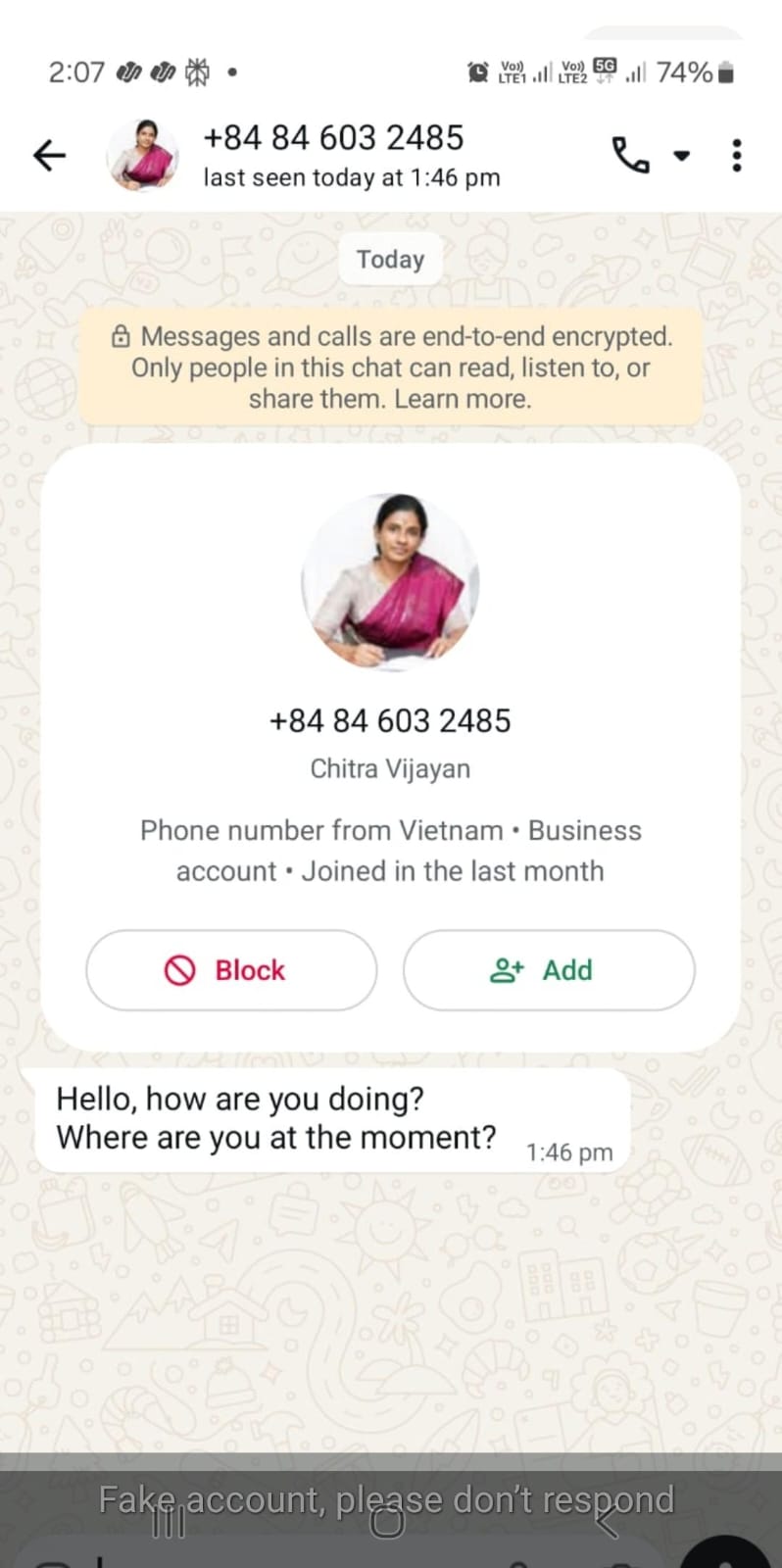Expand the call options dropdown arrow
This screenshot has height=1568, width=782.
[681, 155]
